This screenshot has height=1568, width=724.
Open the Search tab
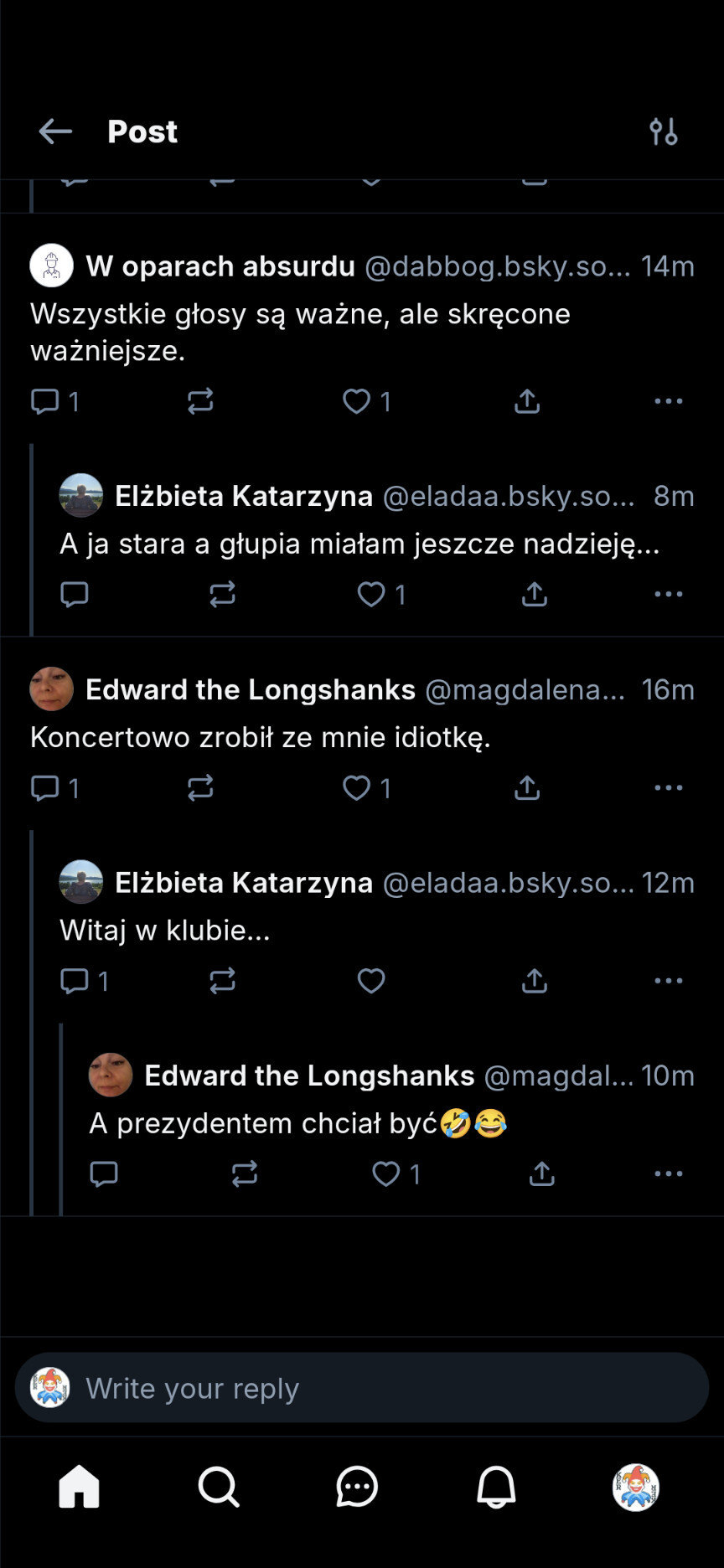pyautogui.click(x=219, y=1487)
